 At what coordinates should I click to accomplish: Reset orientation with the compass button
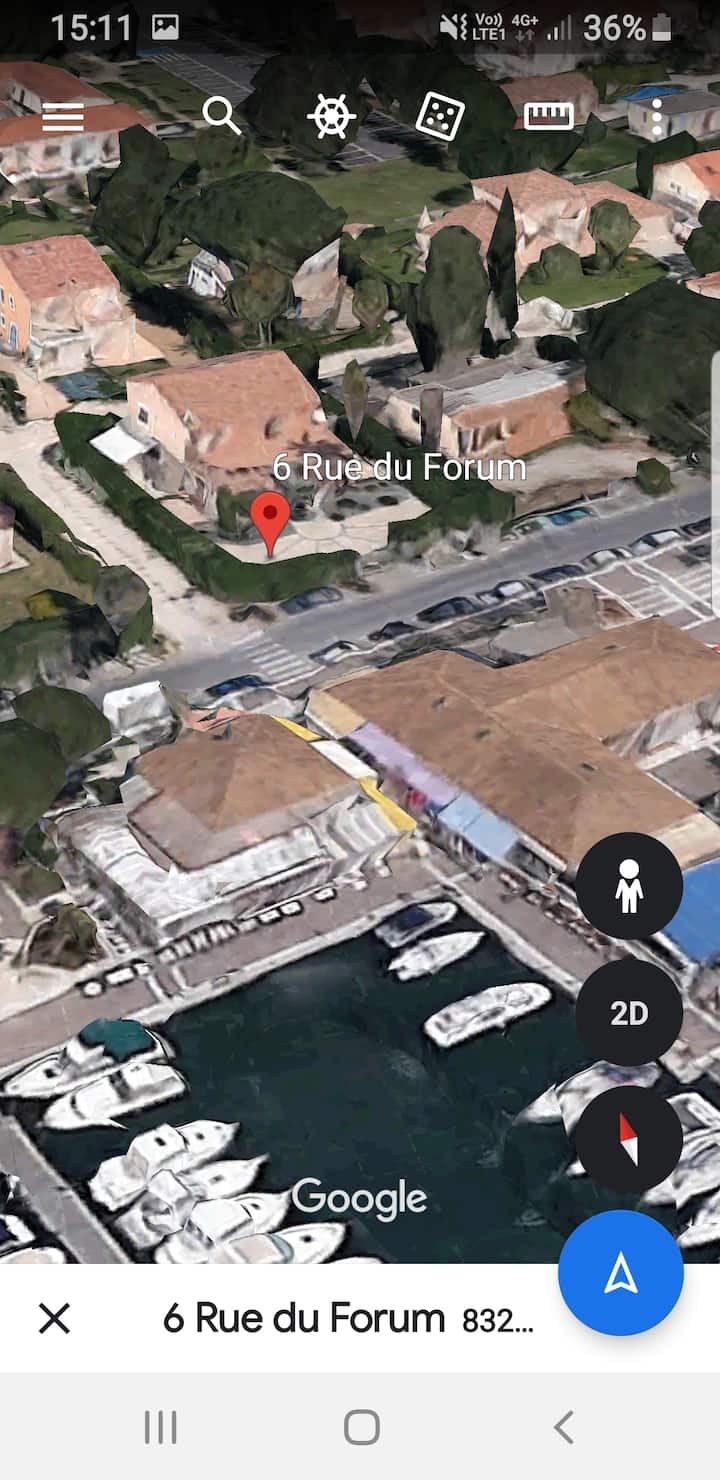point(629,1140)
